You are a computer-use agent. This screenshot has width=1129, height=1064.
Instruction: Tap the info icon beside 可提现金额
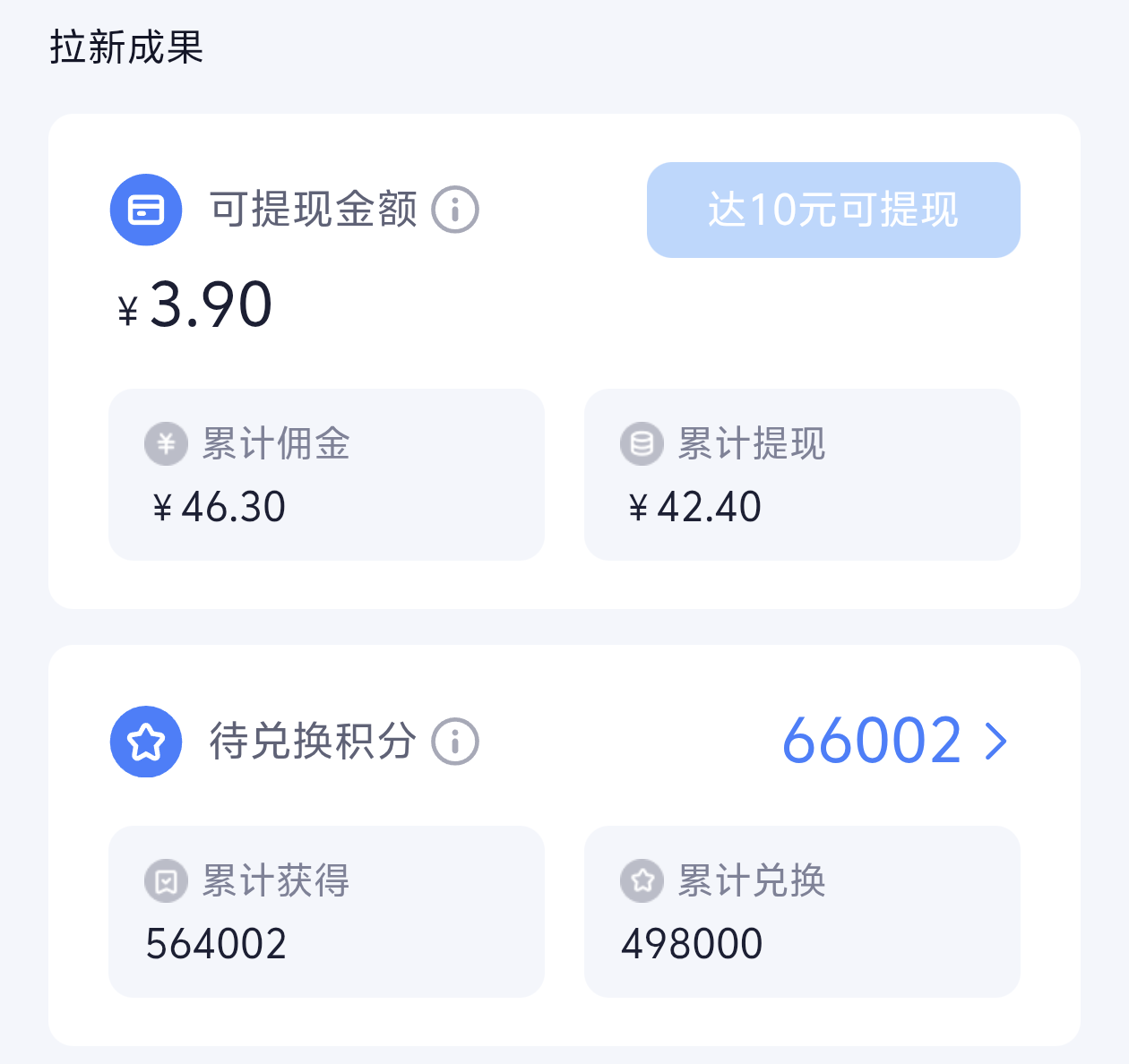coord(455,210)
